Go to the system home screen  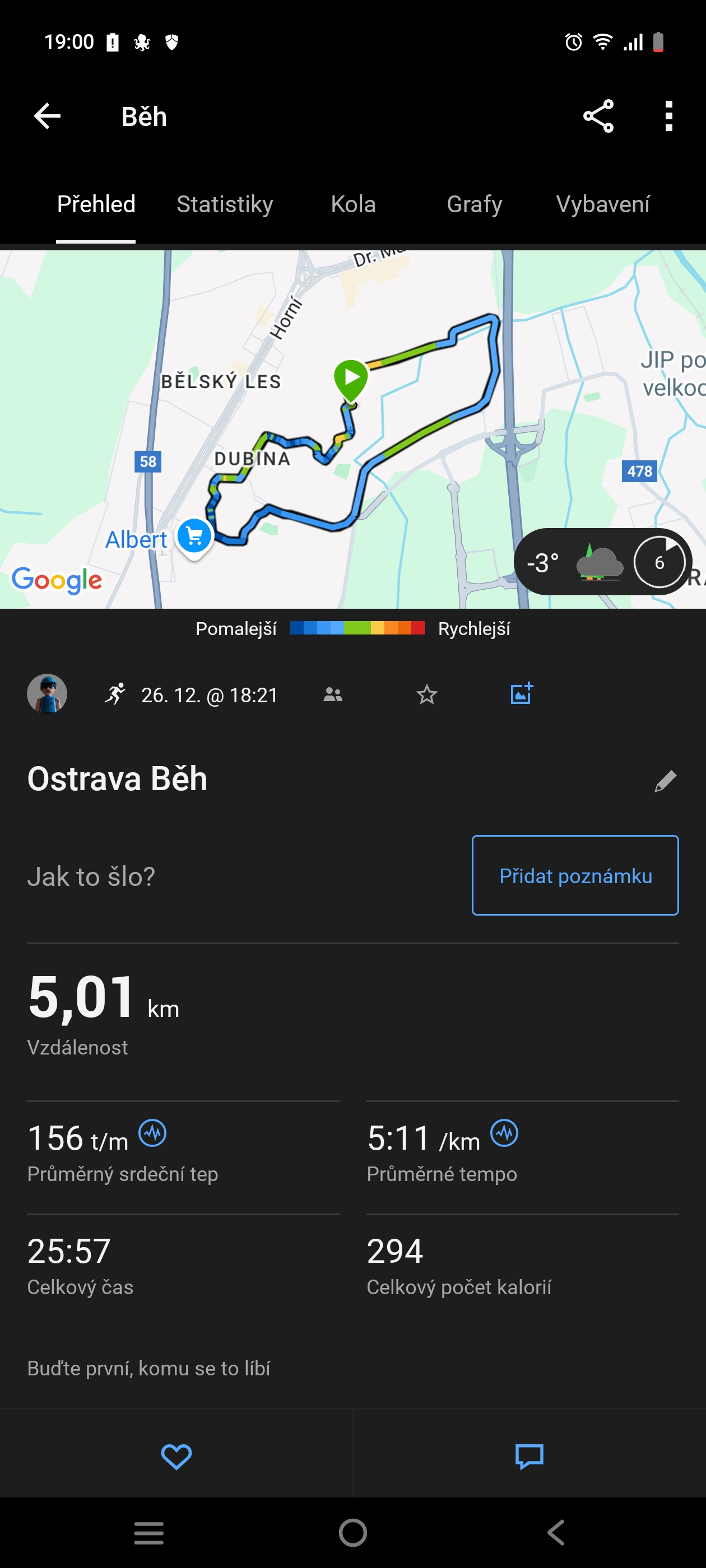352,1533
